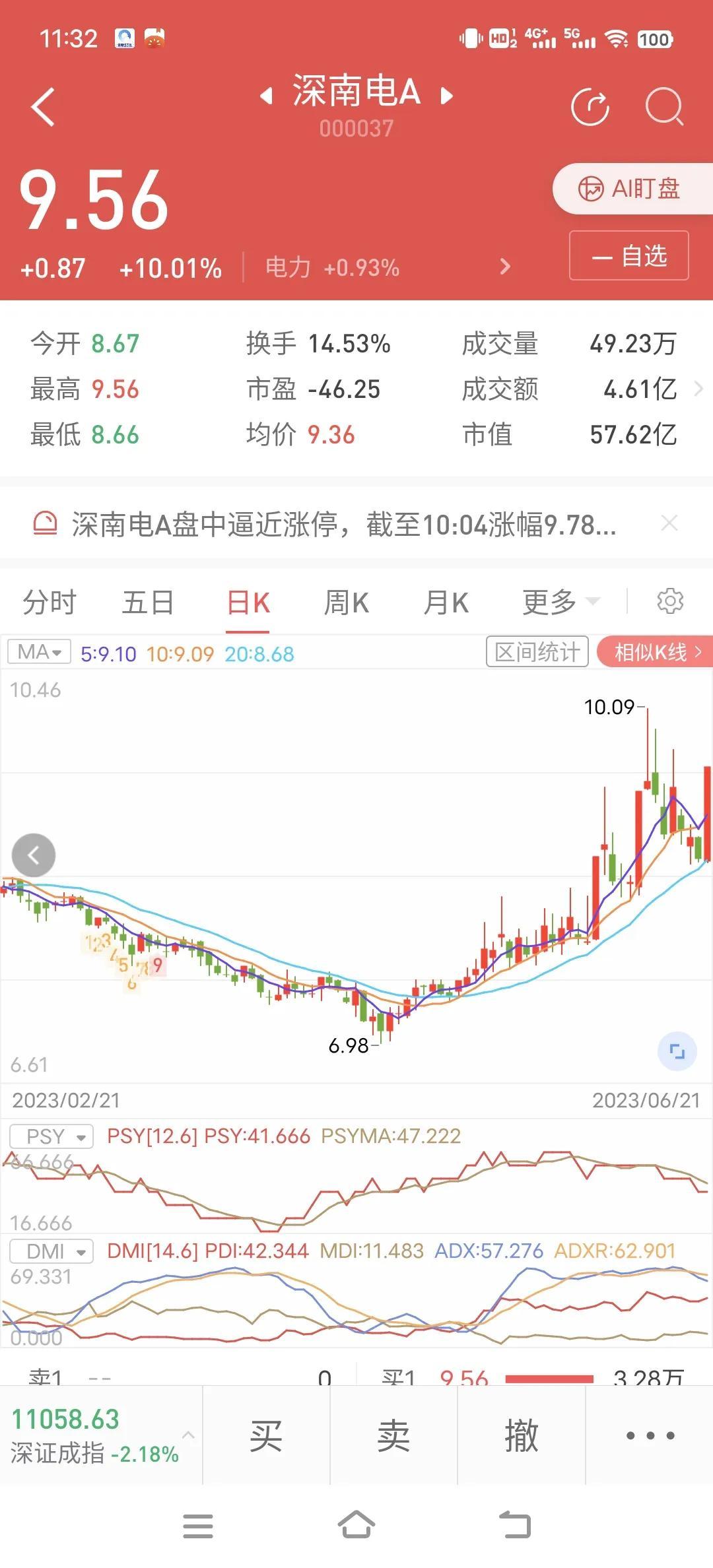
Task: Open the MA indicator dropdown
Action: [39, 652]
